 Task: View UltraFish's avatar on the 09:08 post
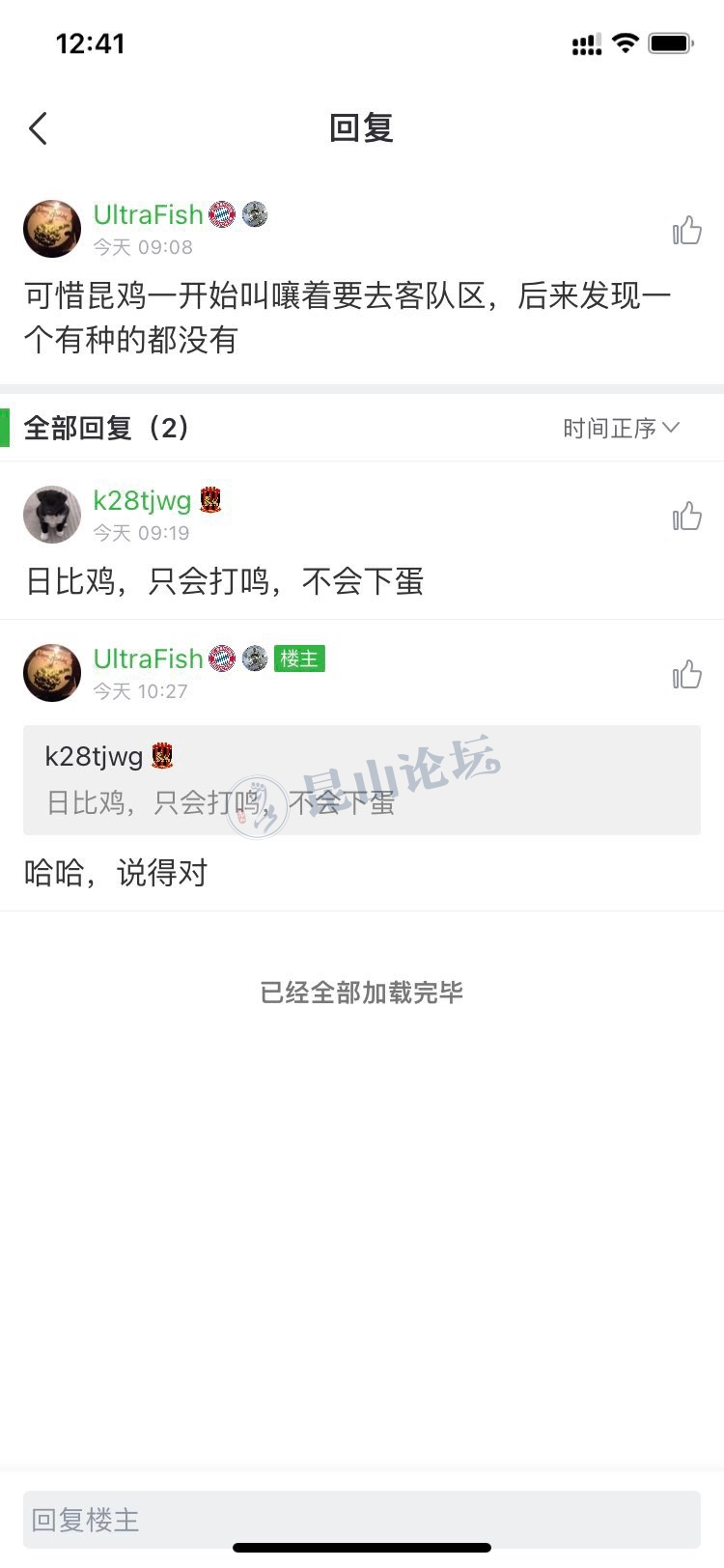click(x=52, y=229)
